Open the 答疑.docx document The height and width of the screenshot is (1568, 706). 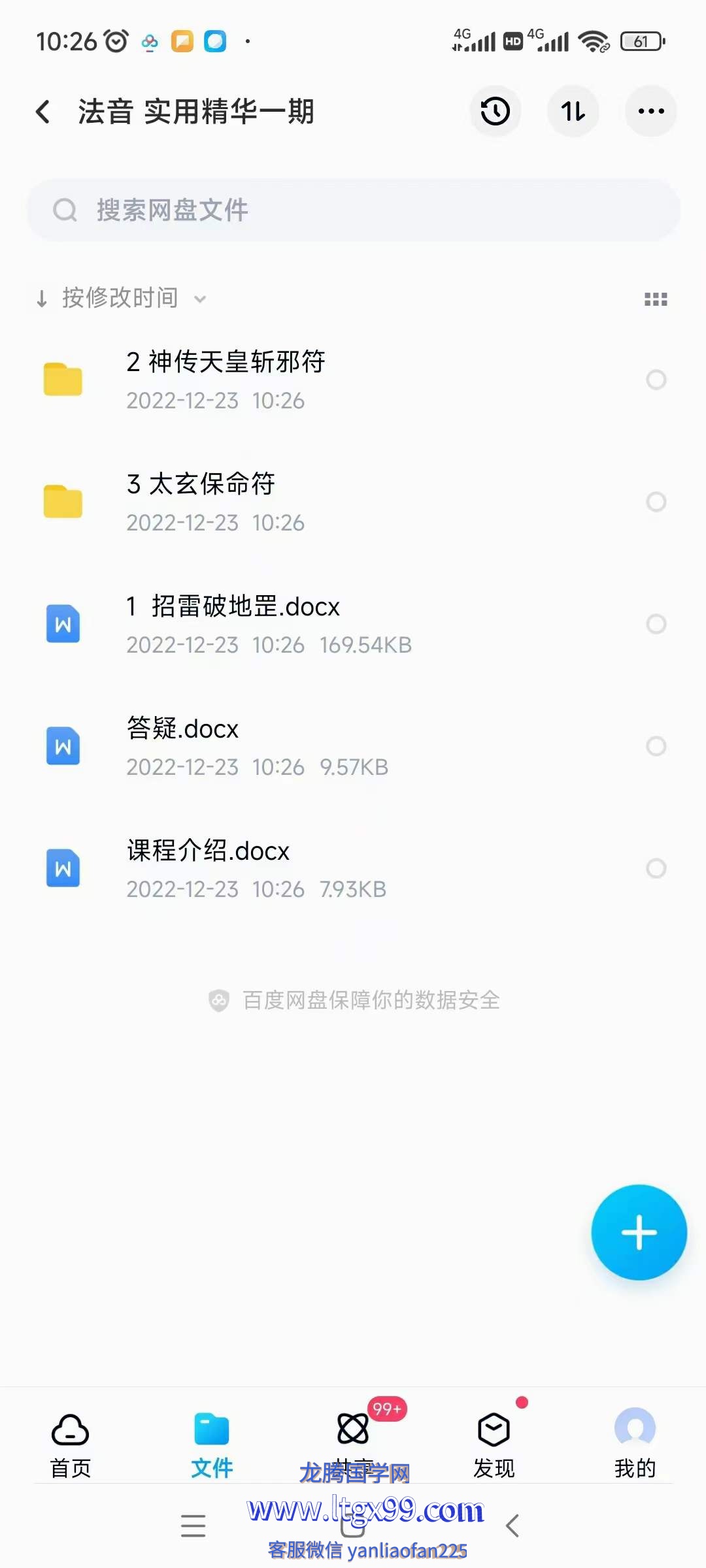pyautogui.click(x=353, y=746)
